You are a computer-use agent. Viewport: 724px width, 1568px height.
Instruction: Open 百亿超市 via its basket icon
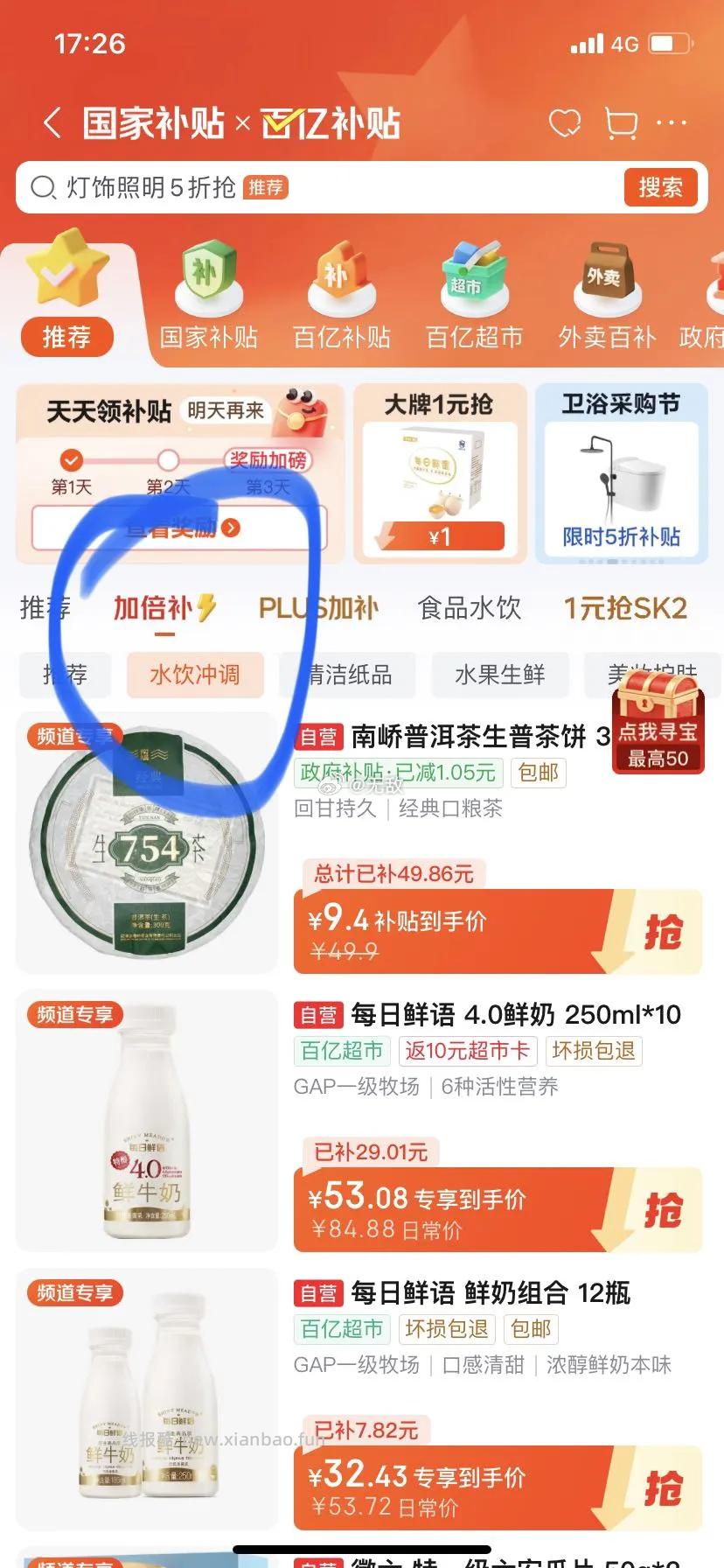[x=473, y=278]
